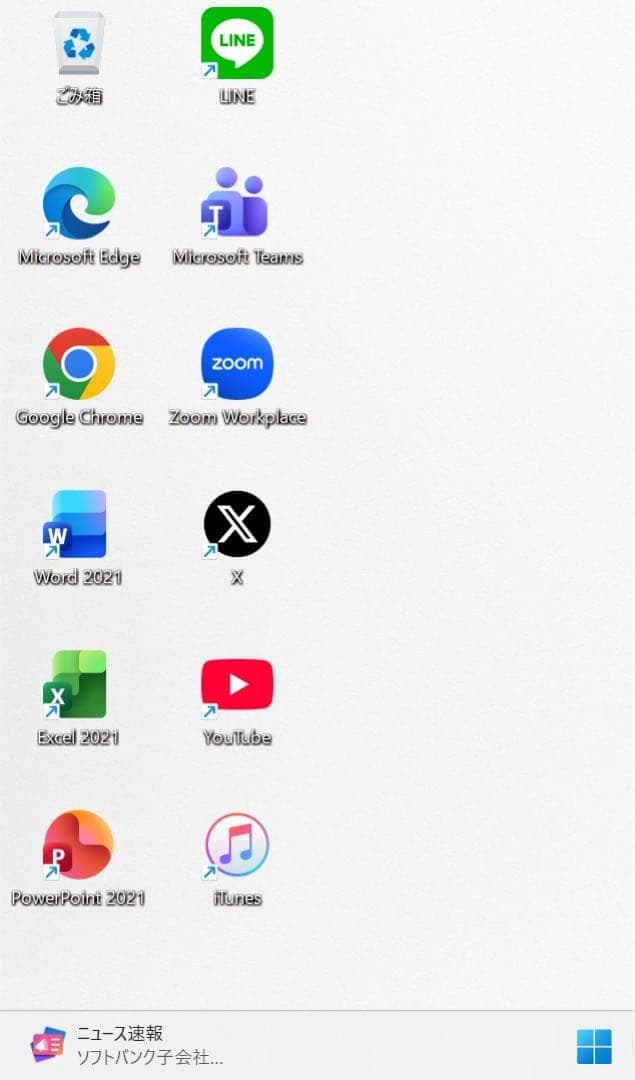Start Zoom Workplace
This screenshot has height=1080, width=635.
tap(237, 364)
